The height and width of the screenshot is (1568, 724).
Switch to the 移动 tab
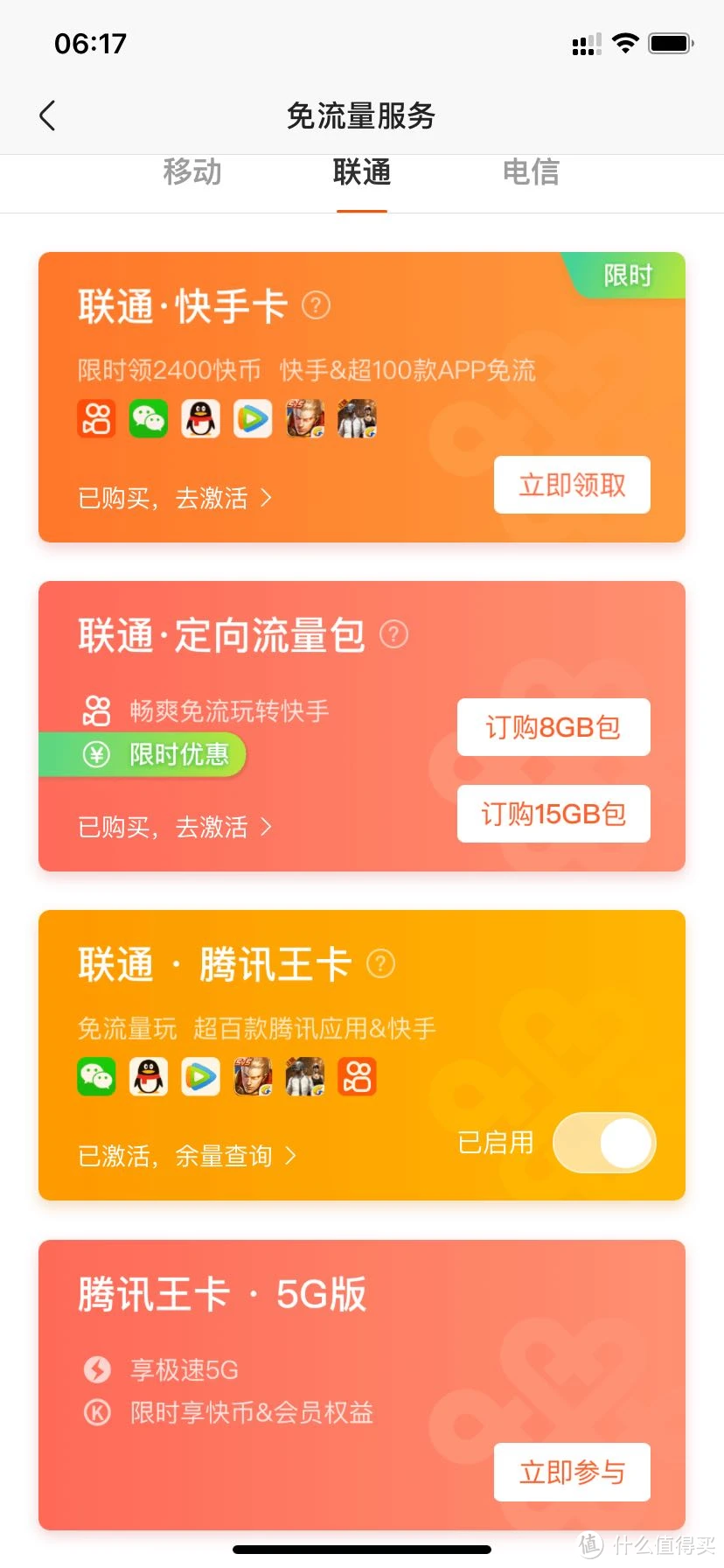(x=192, y=172)
